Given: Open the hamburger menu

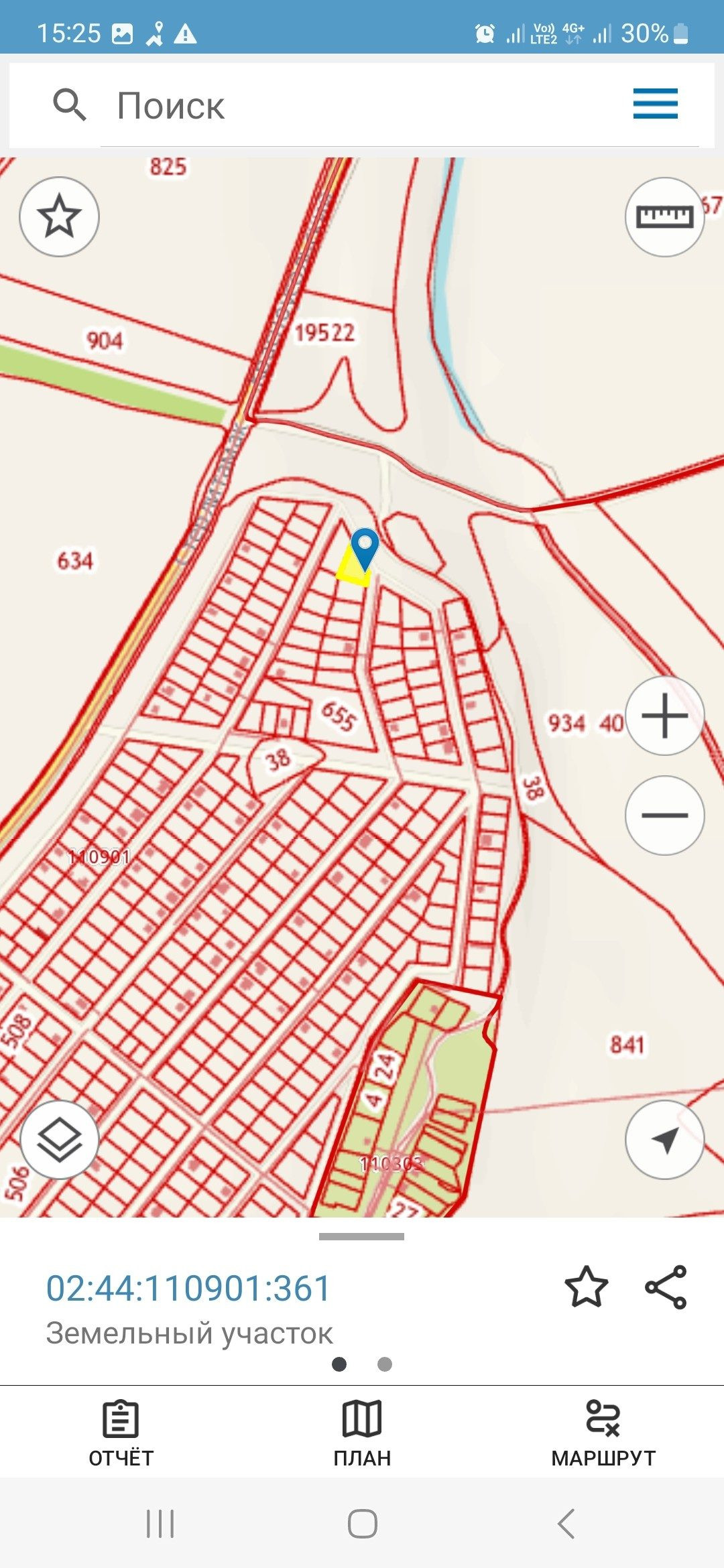Looking at the screenshot, I should pyautogui.click(x=655, y=104).
